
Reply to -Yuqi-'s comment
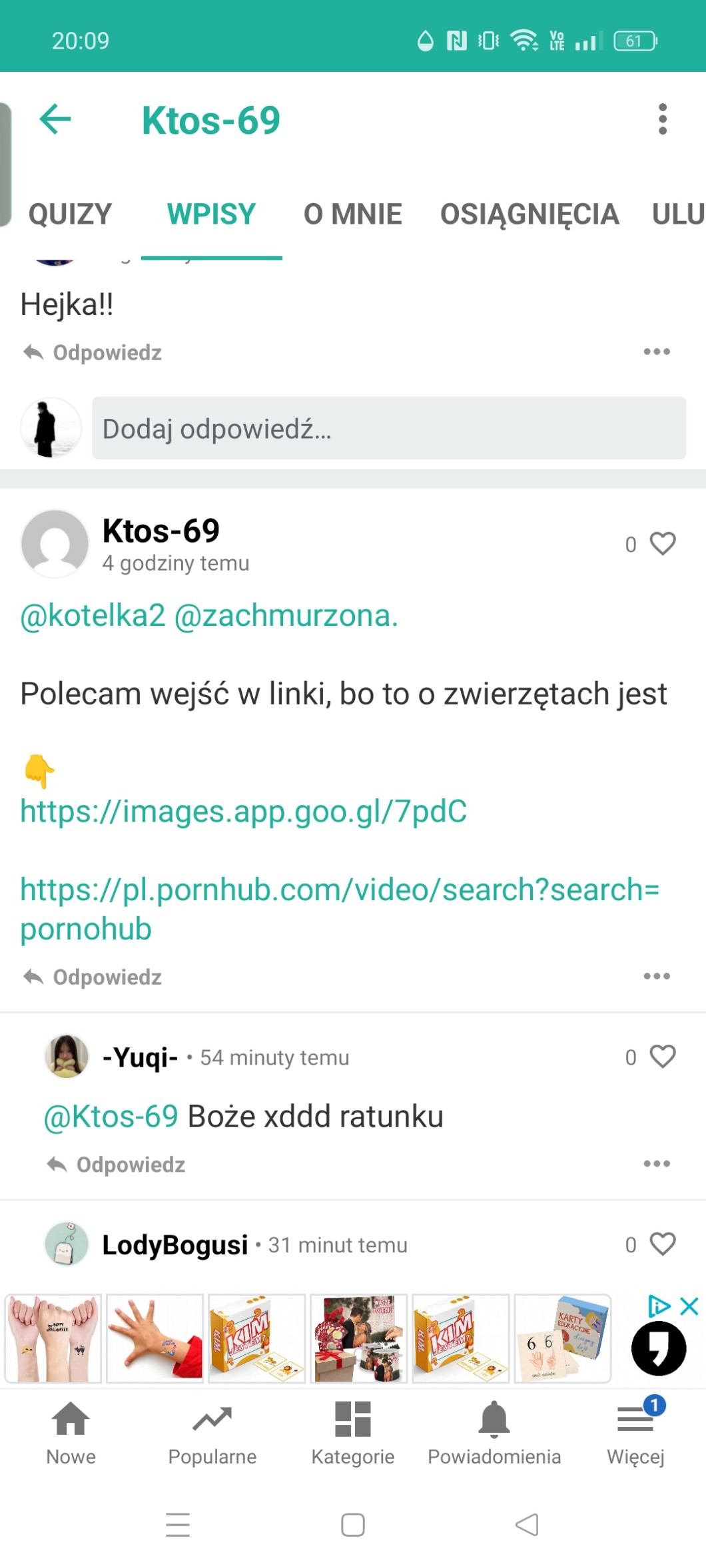pos(117,1165)
